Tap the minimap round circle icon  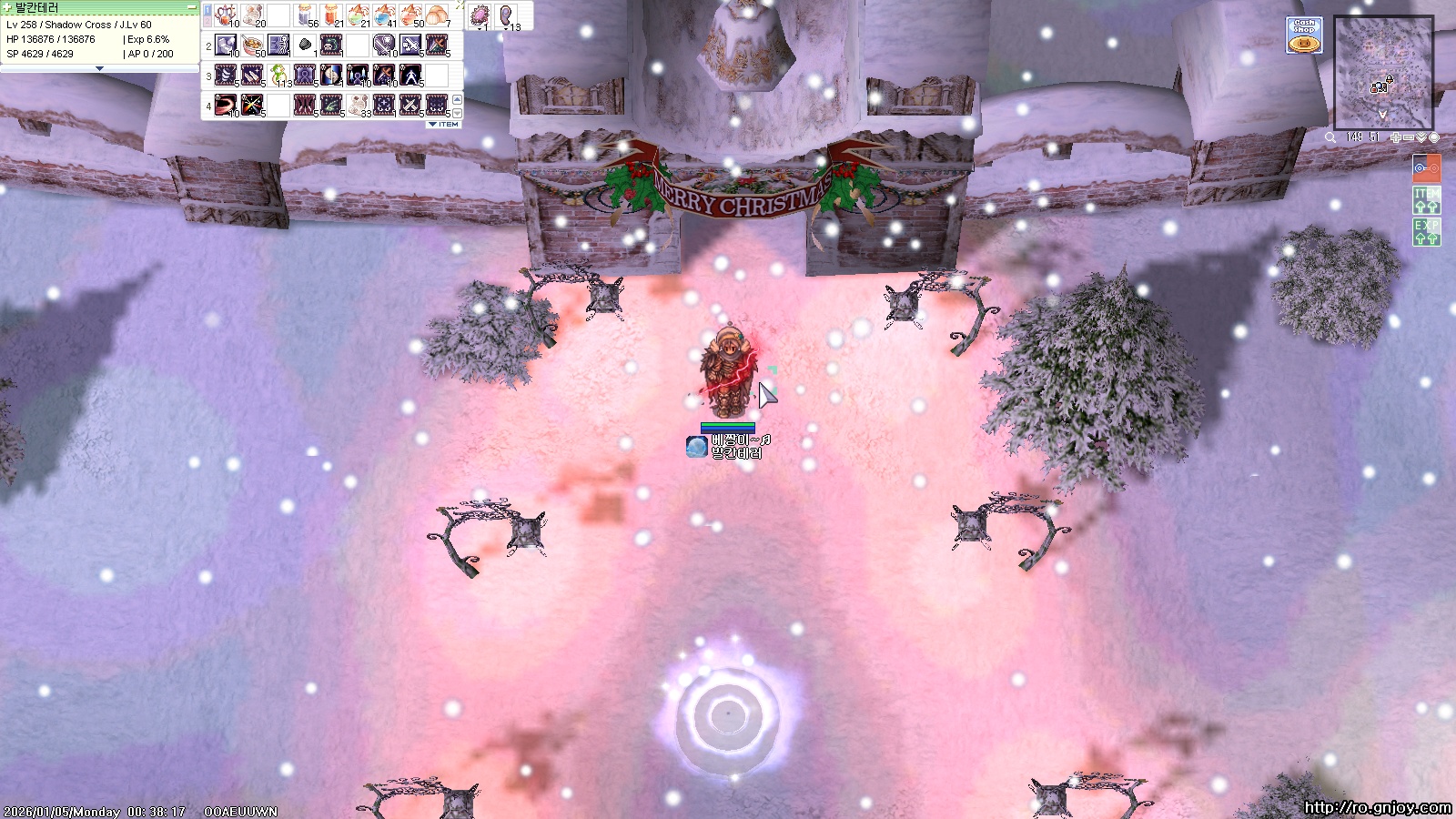click(x=1434, y=137)
